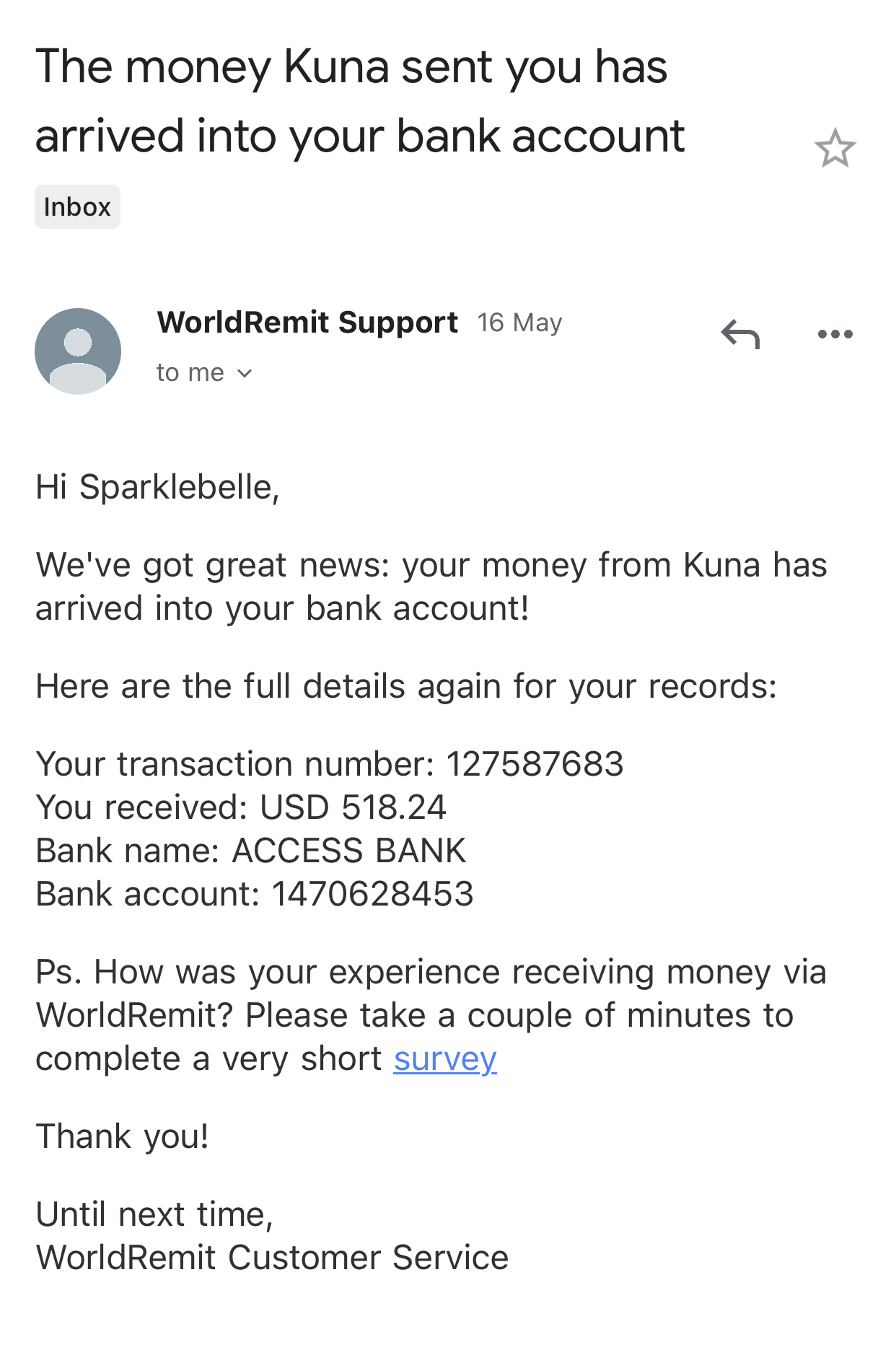
Task: Reply to WorldRemit Support
Action: point(740,334)
